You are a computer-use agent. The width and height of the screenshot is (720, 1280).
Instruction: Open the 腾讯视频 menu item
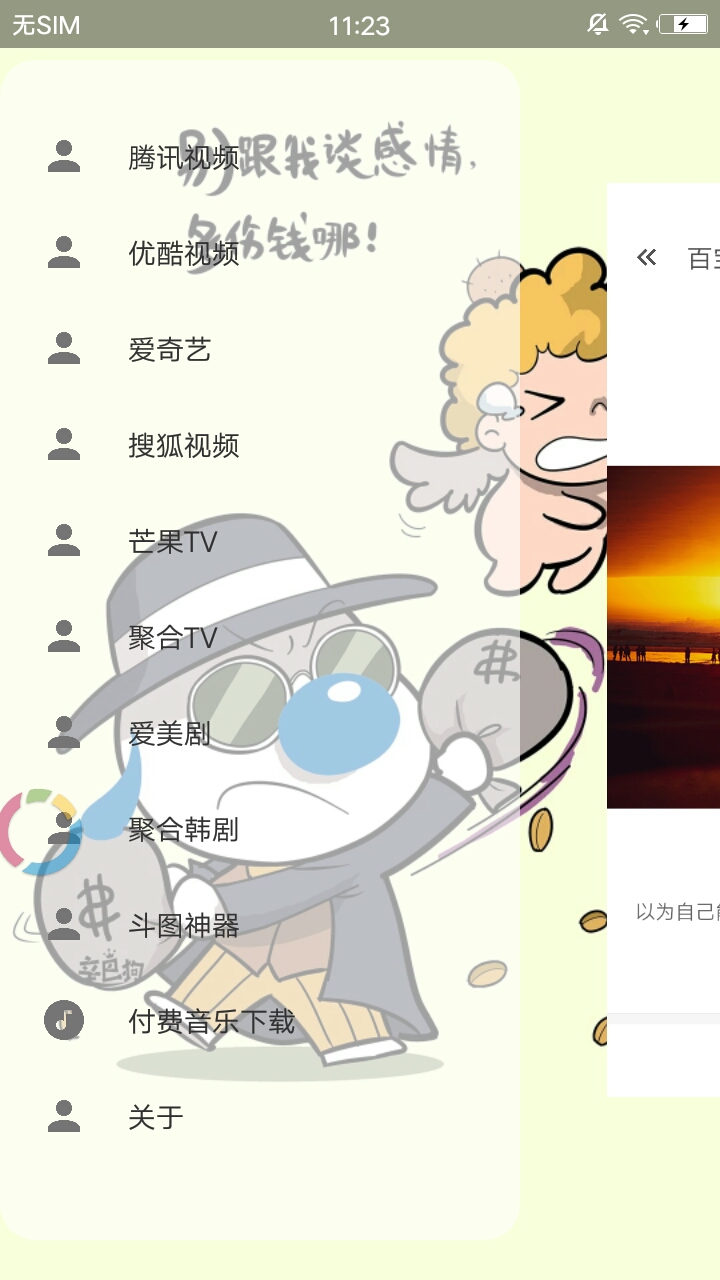pos(260,157)
